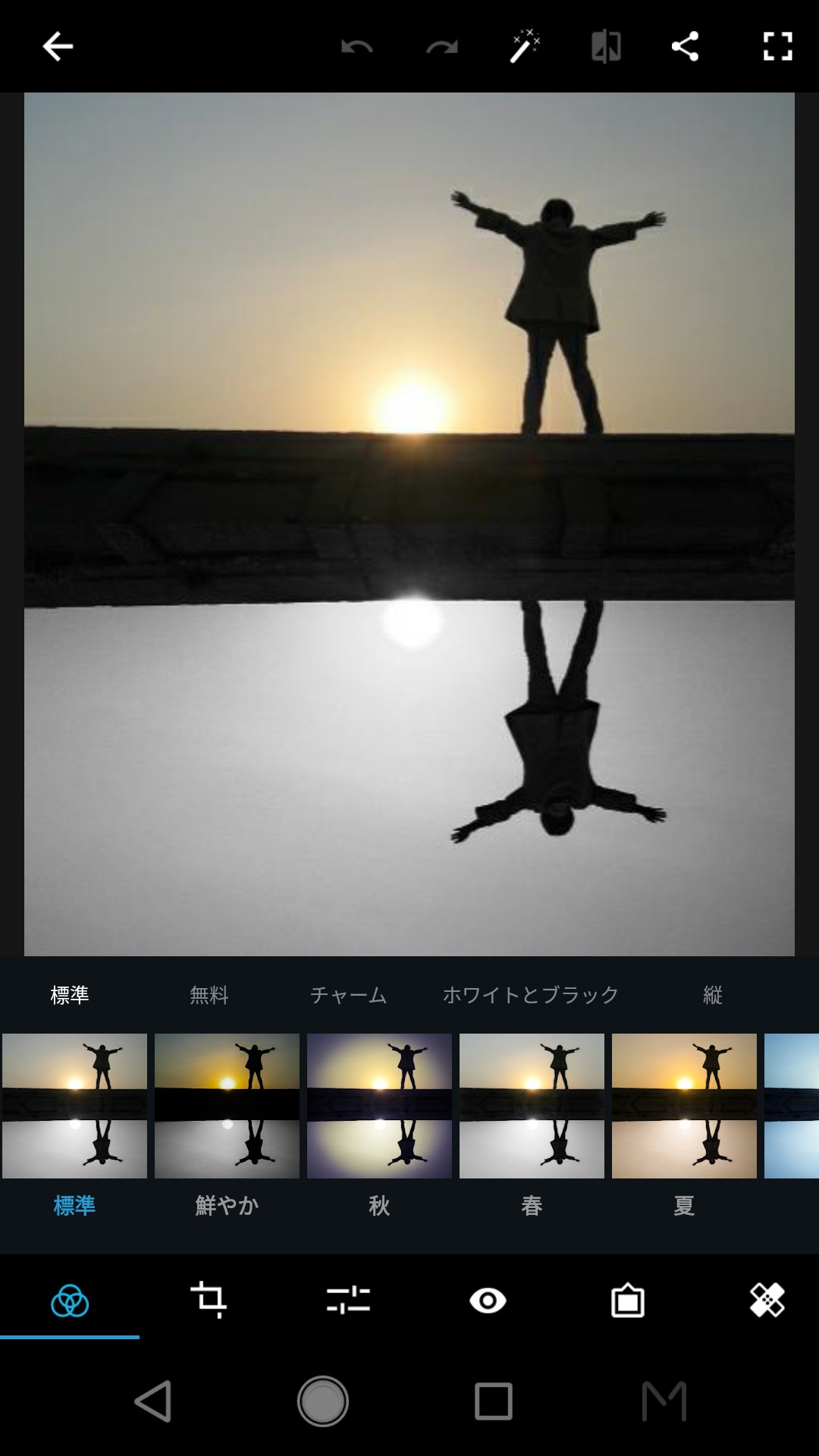Open the ホワイトとブラック filter category
This screenshot has height=1456, width=819.
(531, 995)
